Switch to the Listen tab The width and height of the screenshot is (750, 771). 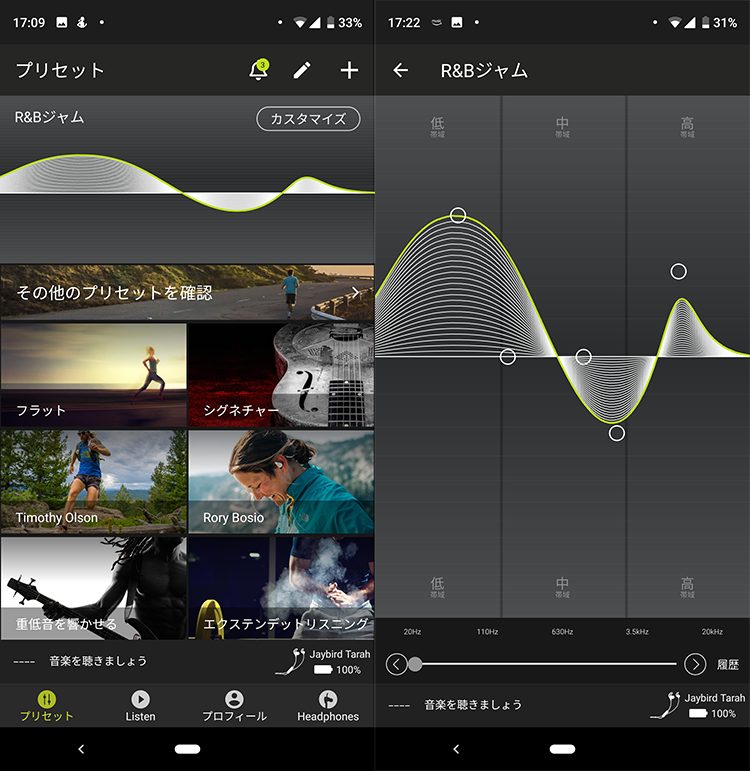[x=140, y=706]
